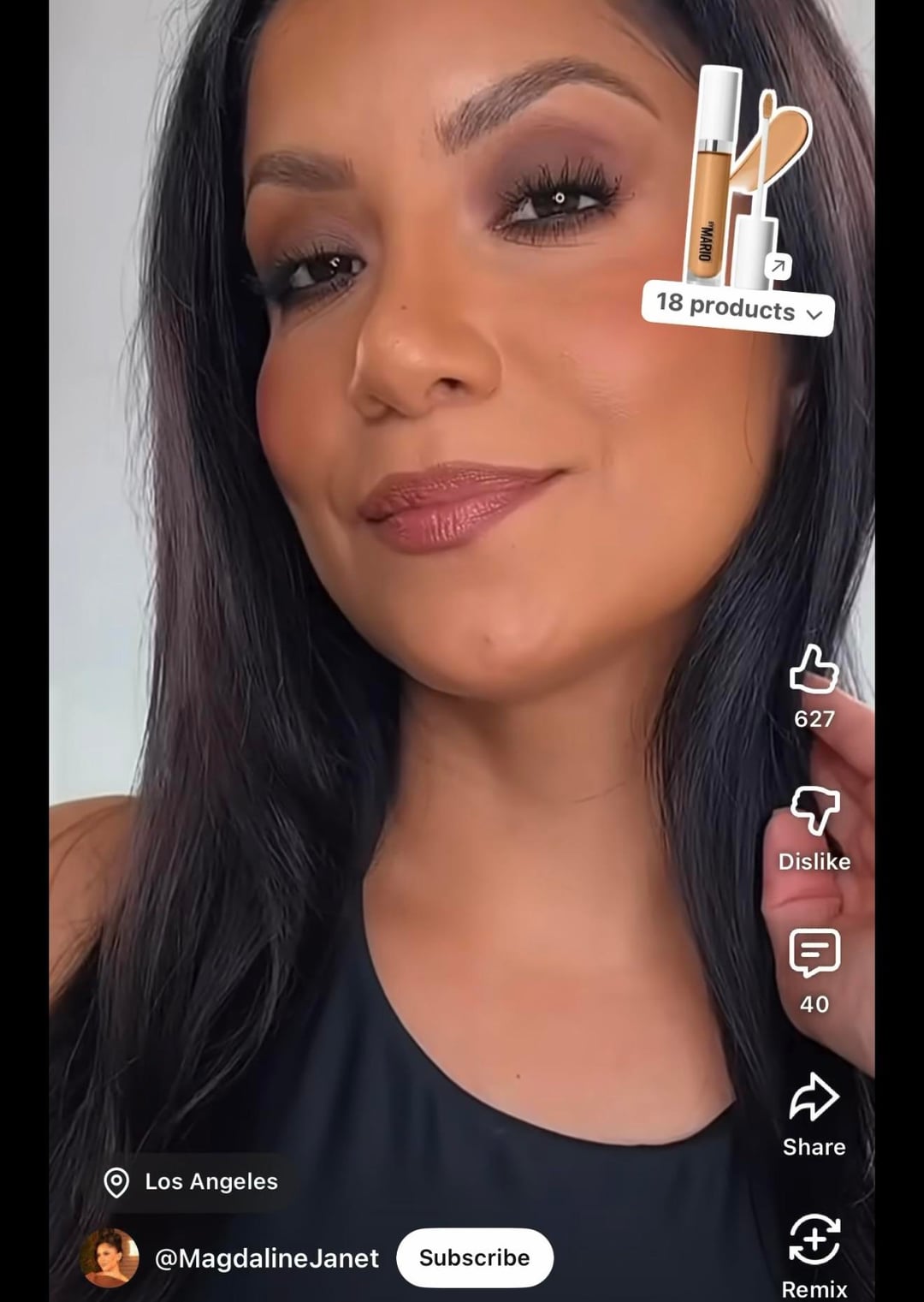Share this Short
The height and width of the screenshot is (1302, 924).
pyautogui.click(x=814, y=1098)
